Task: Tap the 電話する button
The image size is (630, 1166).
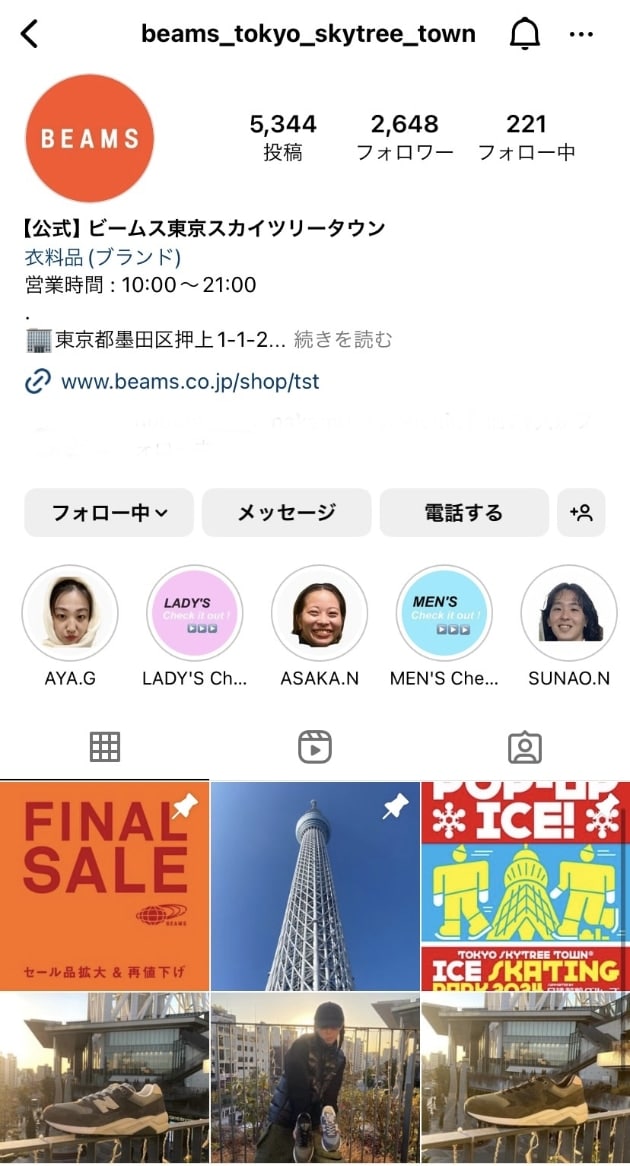Action: coord(464,513)
